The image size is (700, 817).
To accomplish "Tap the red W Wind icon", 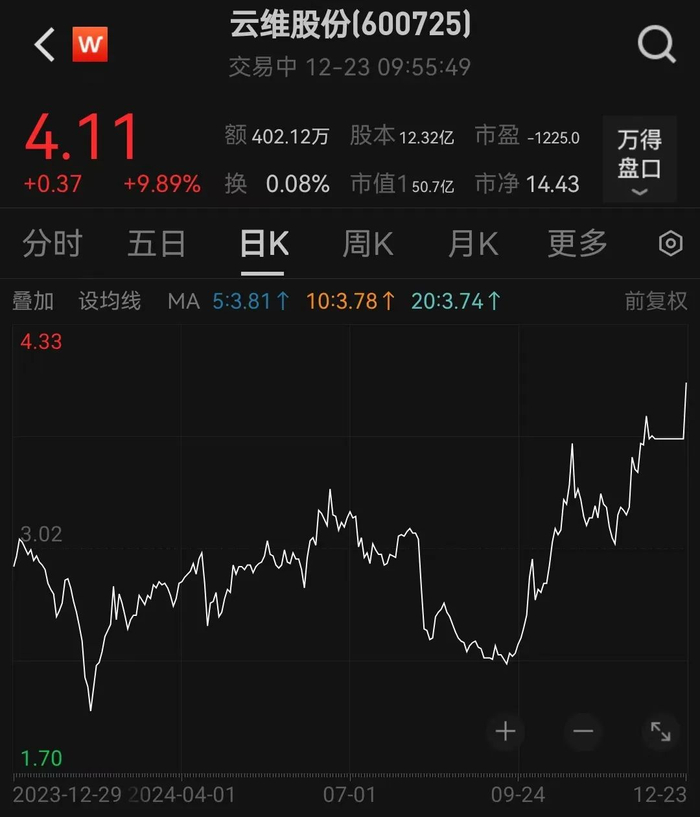I will tap(89, 45).
